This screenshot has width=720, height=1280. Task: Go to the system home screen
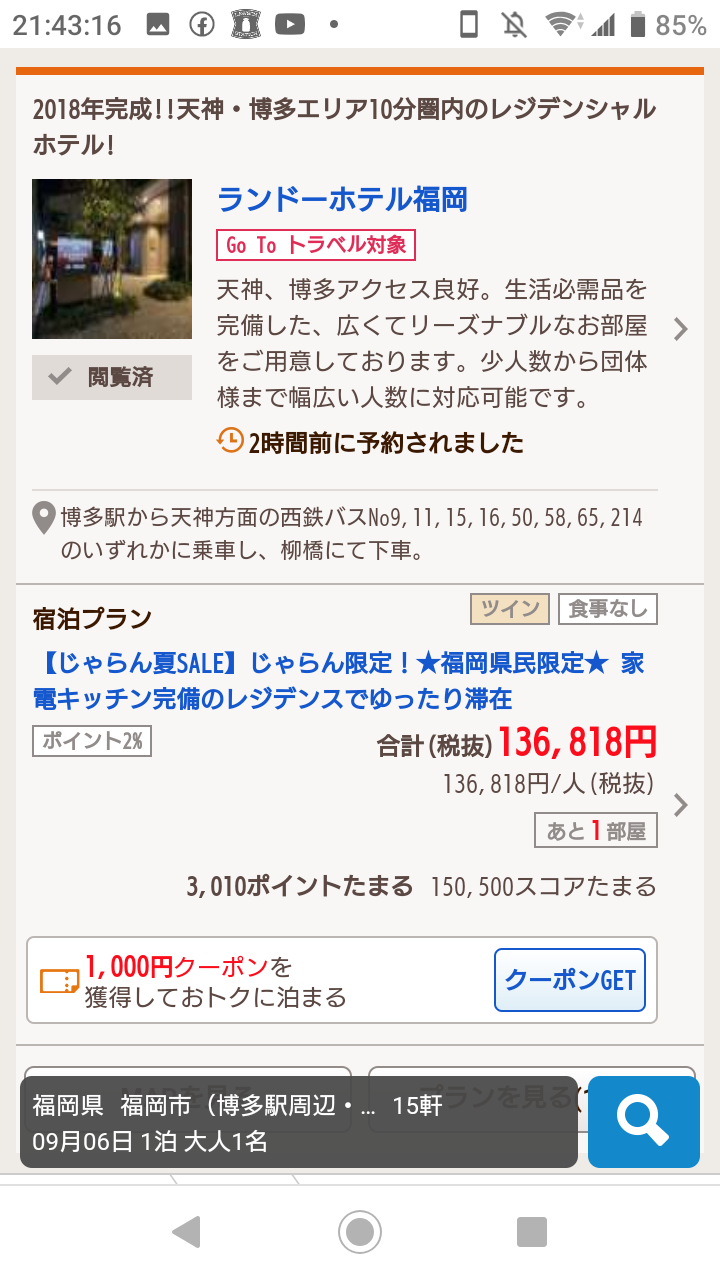360,1231
